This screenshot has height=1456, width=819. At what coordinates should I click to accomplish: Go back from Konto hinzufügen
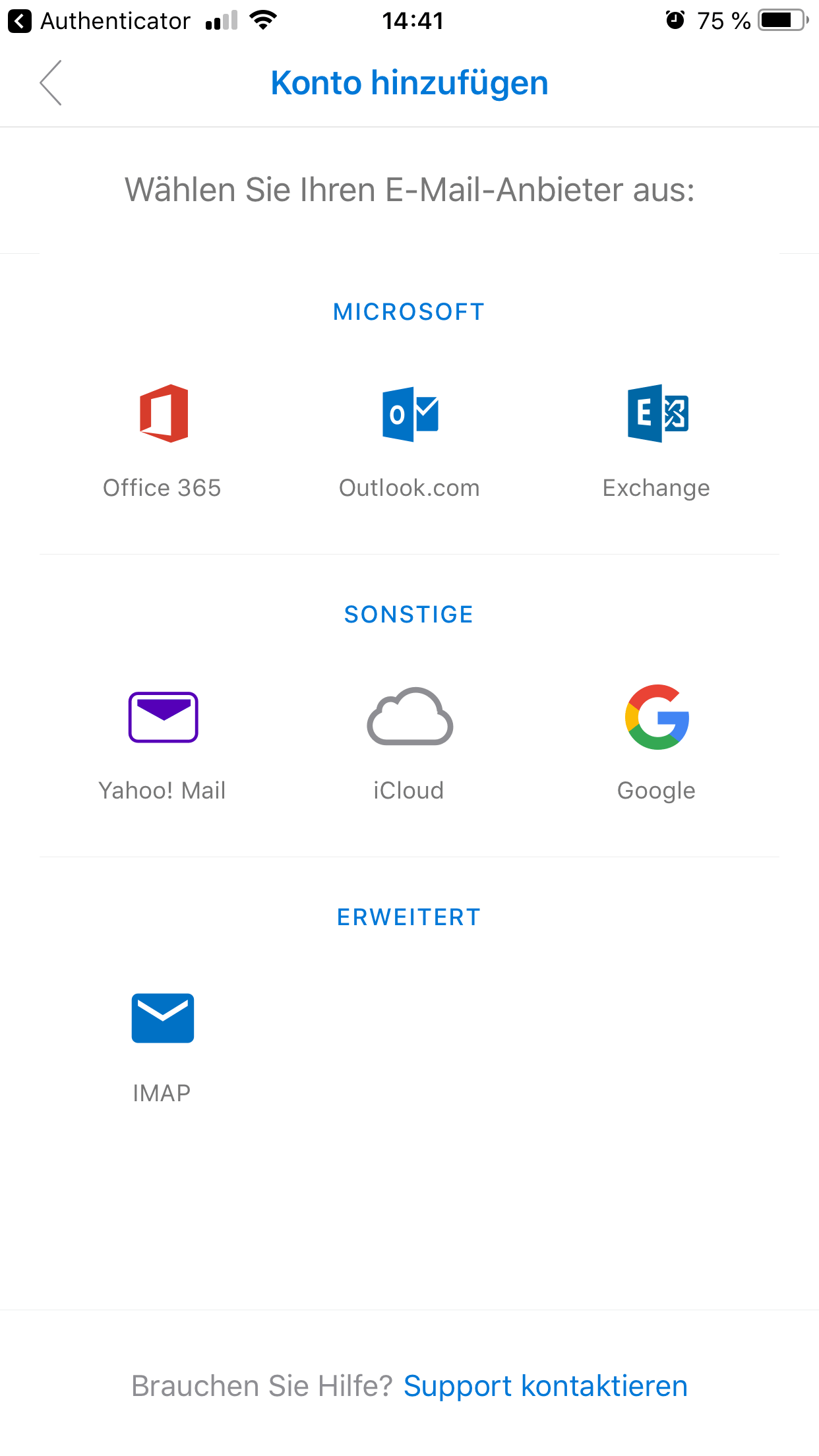51,83
